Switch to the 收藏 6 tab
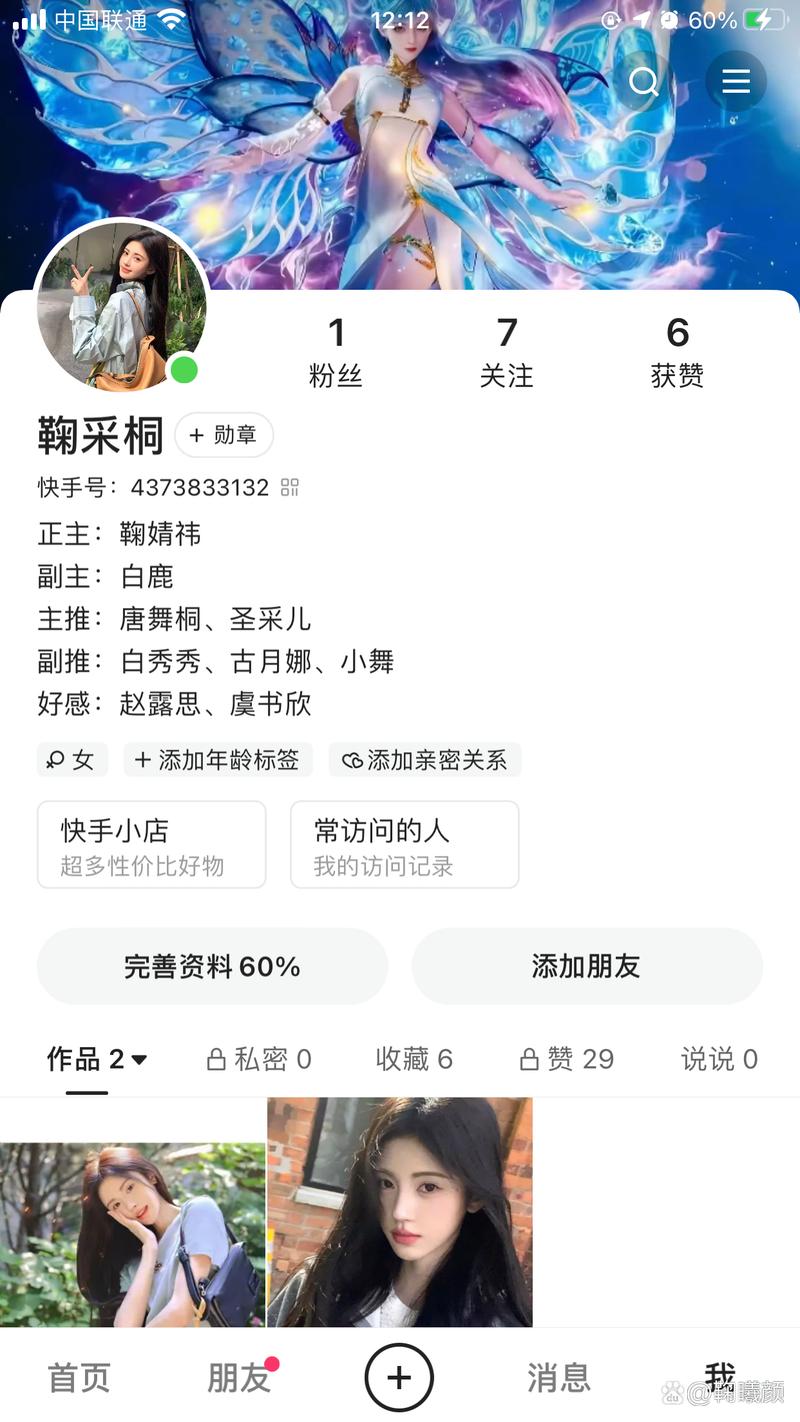This screenshot has height=1422, width=800. (x=415, y=1059)
